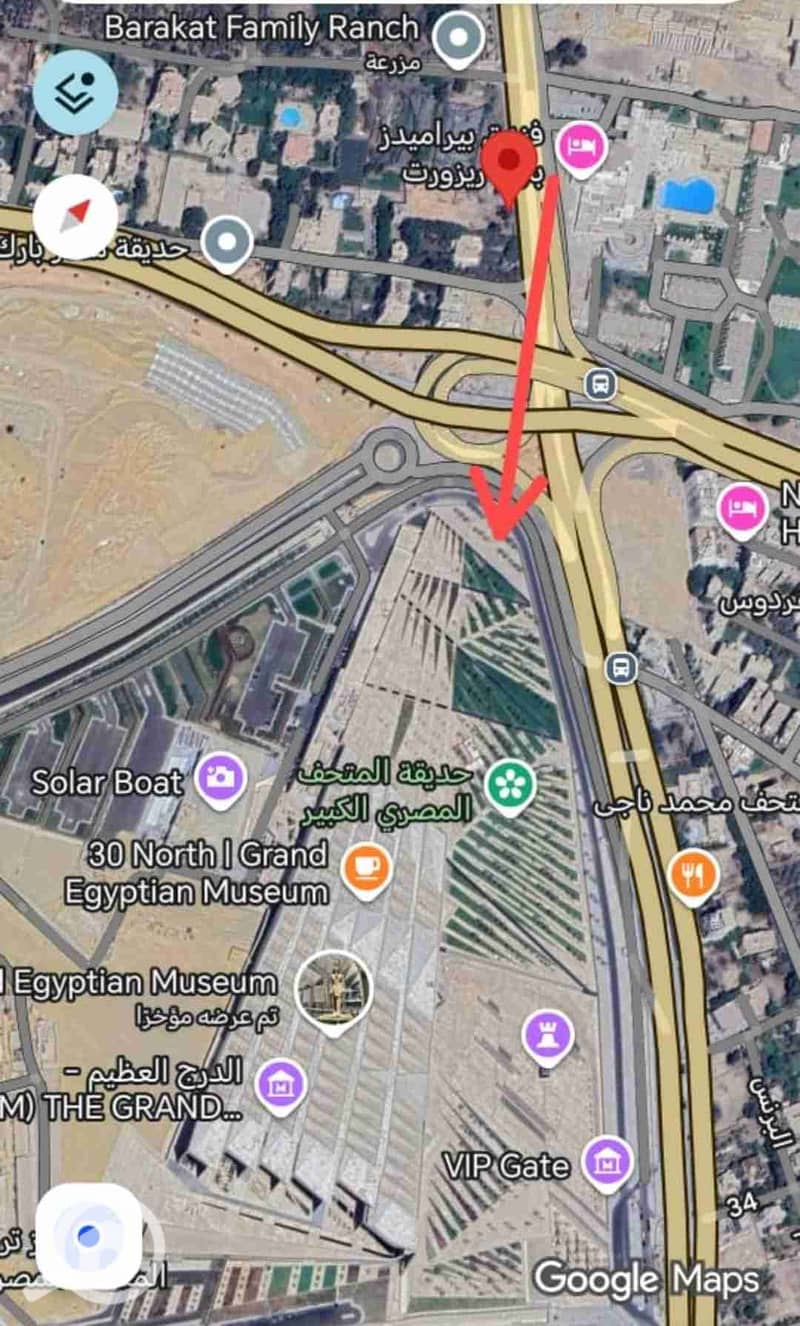
Task: Open the purple tower landmark pin
Action: (x=547, y=1036)
